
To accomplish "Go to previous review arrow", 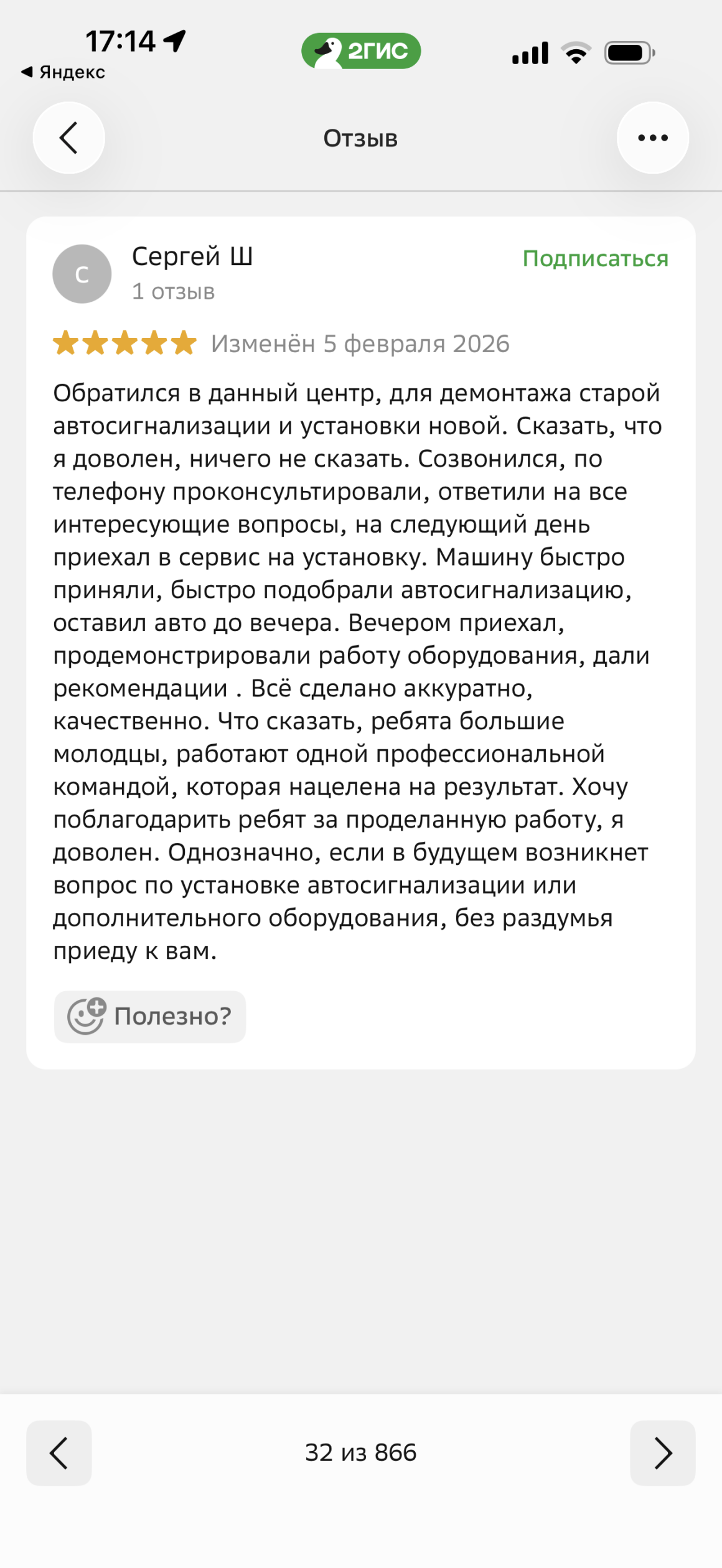I will point(59,1453).
